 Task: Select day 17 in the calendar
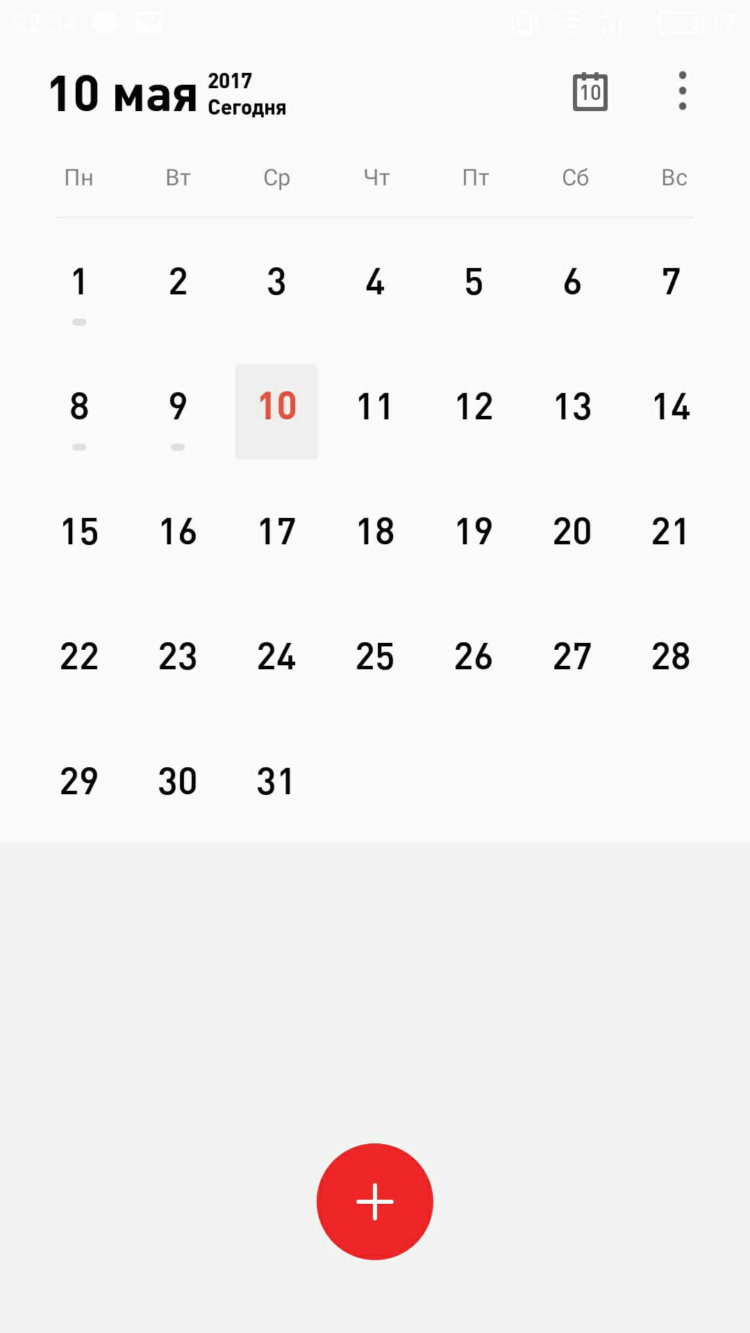(277, 532)
